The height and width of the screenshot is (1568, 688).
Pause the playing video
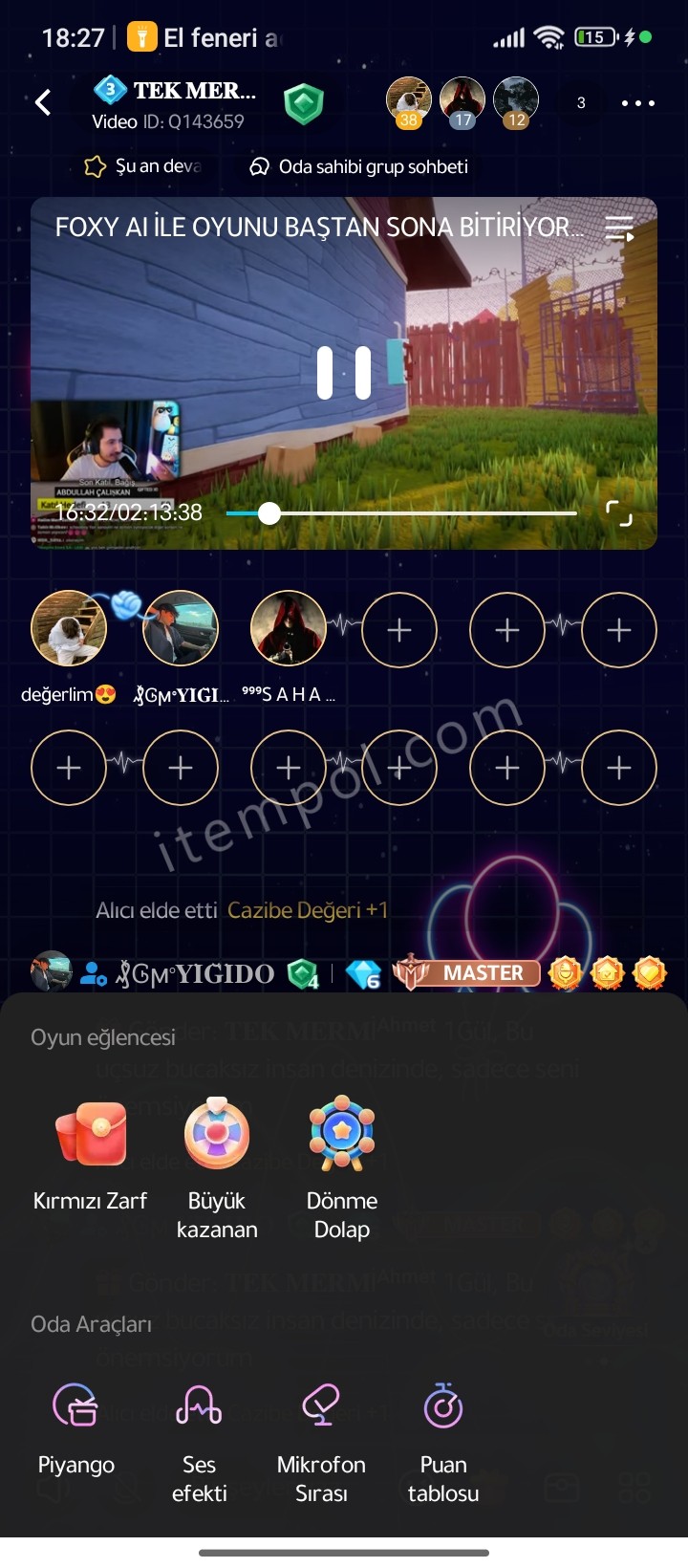click(344, 373)
